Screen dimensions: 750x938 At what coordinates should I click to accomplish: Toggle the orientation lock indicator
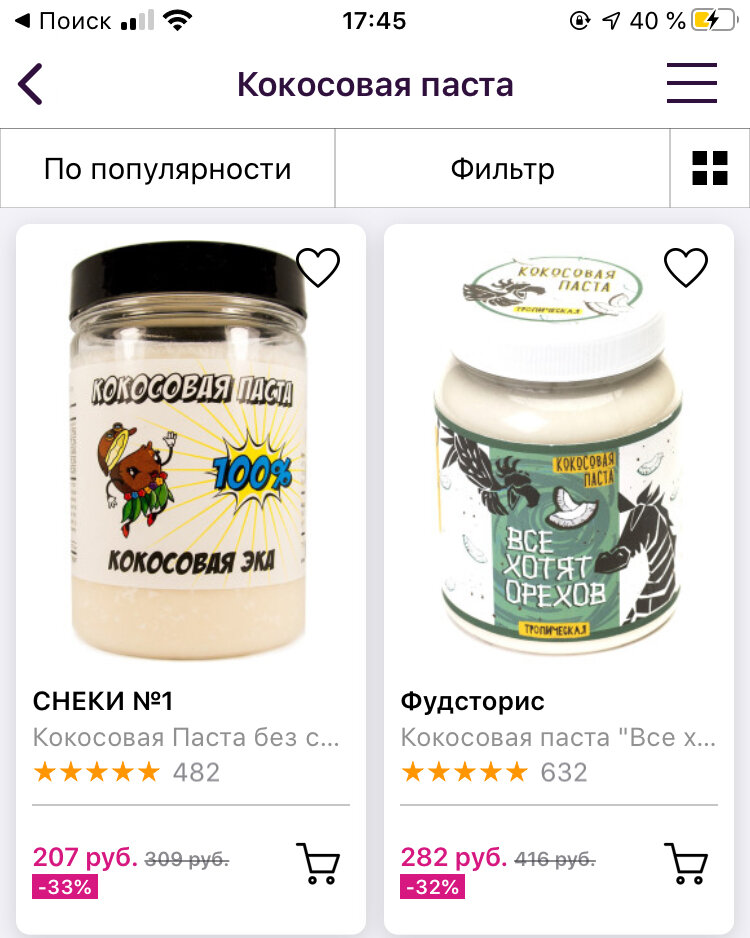tap(581, 18)
